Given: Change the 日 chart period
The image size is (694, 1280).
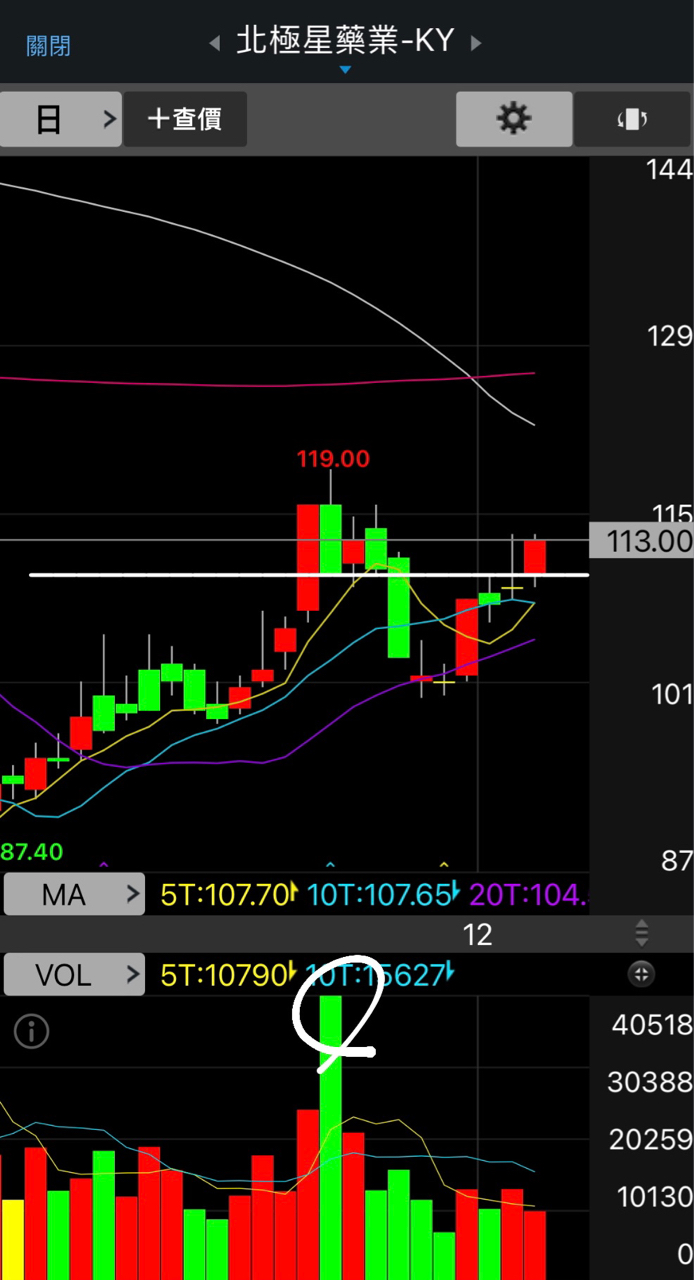Looking at the screenshot, I should tap(61, 120).
